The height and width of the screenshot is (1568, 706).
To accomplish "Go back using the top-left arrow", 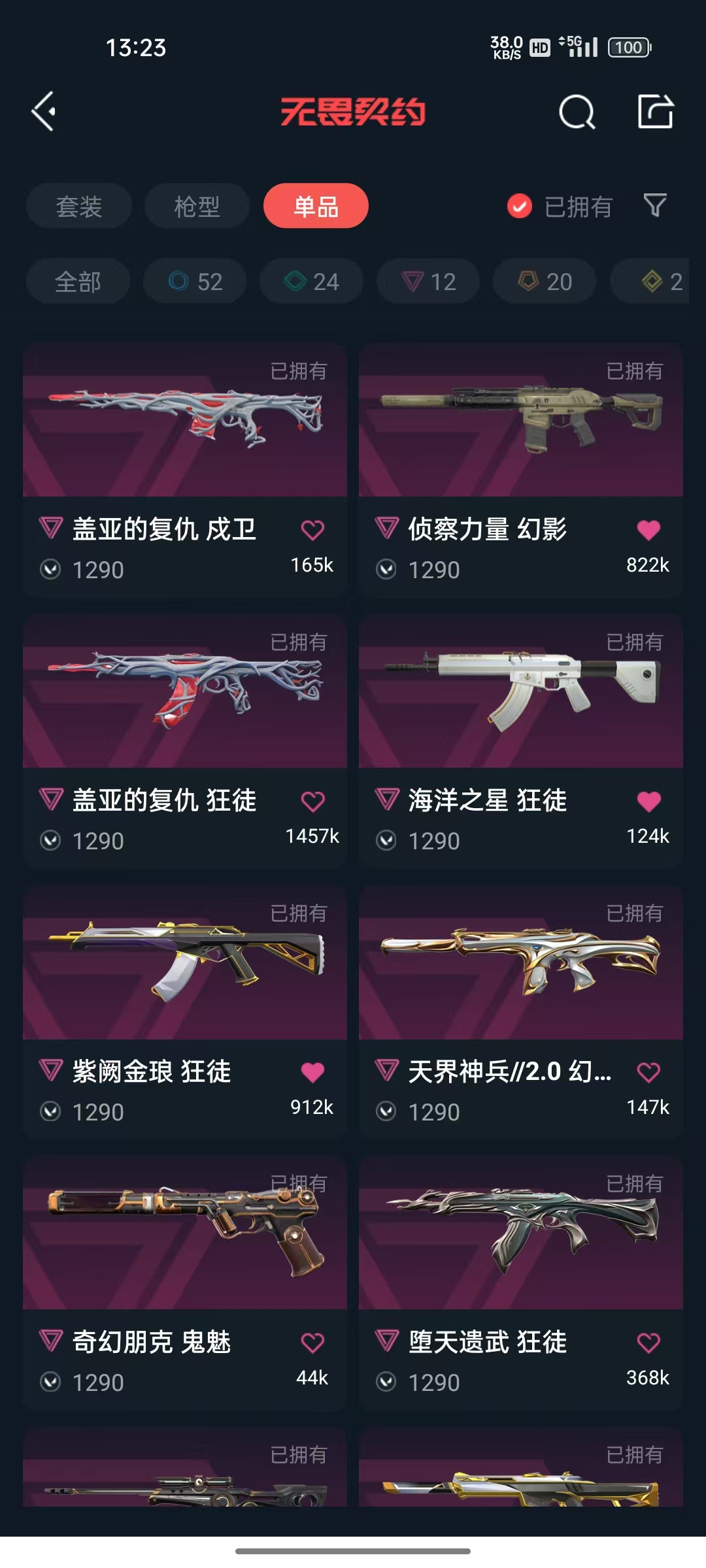I will [44, 112].
